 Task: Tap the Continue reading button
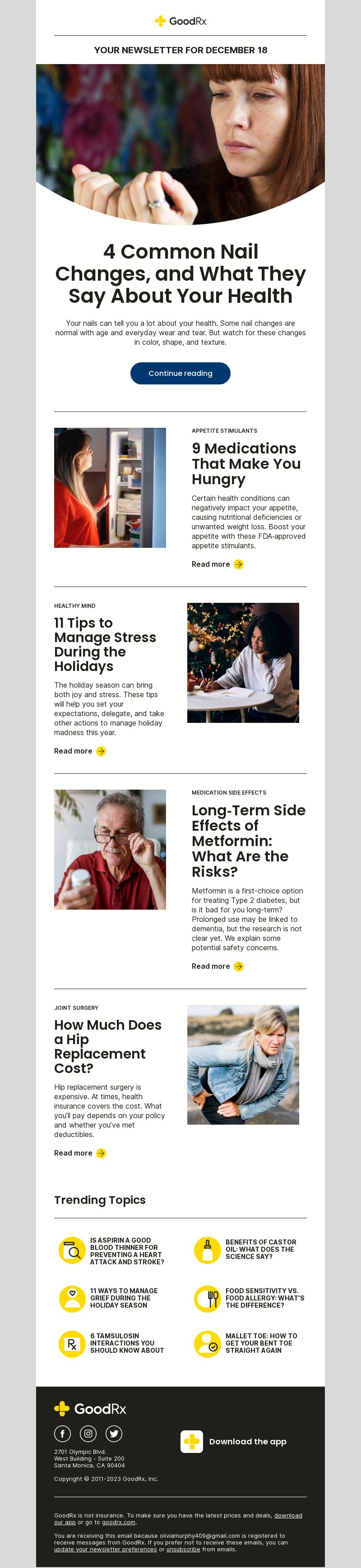180,373
